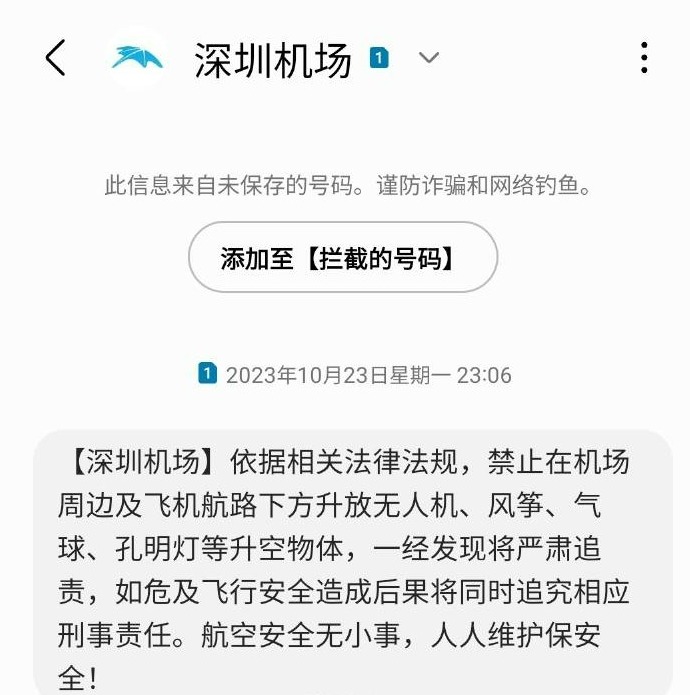690x695 pixels.
Task: Open the three-dot overflow menu
Action: [x=645, y=58]
